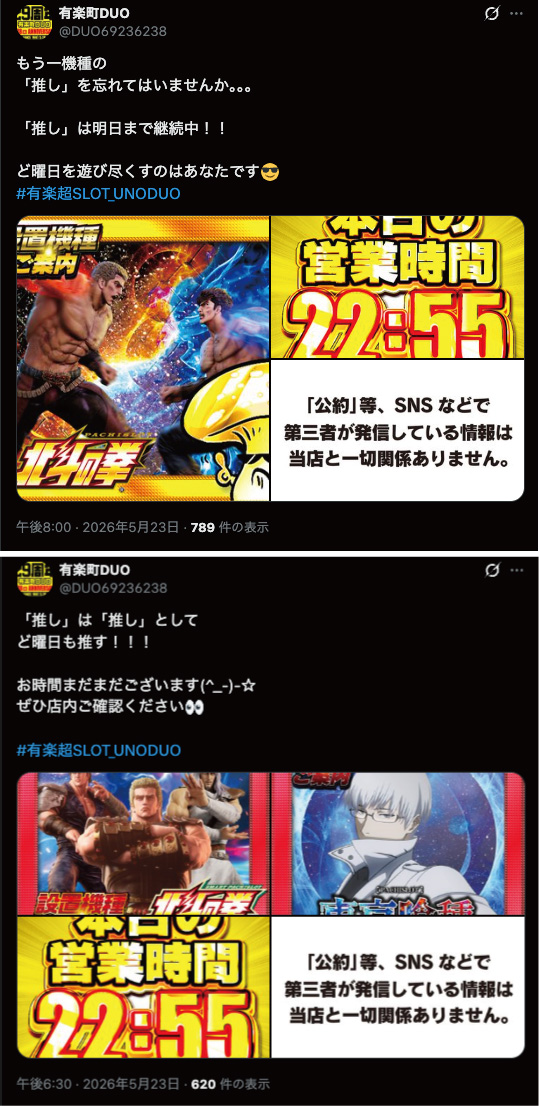
Task: Open the 有楽町DUO profile name on the 午後6:30 post
Action: coord(95,569)
